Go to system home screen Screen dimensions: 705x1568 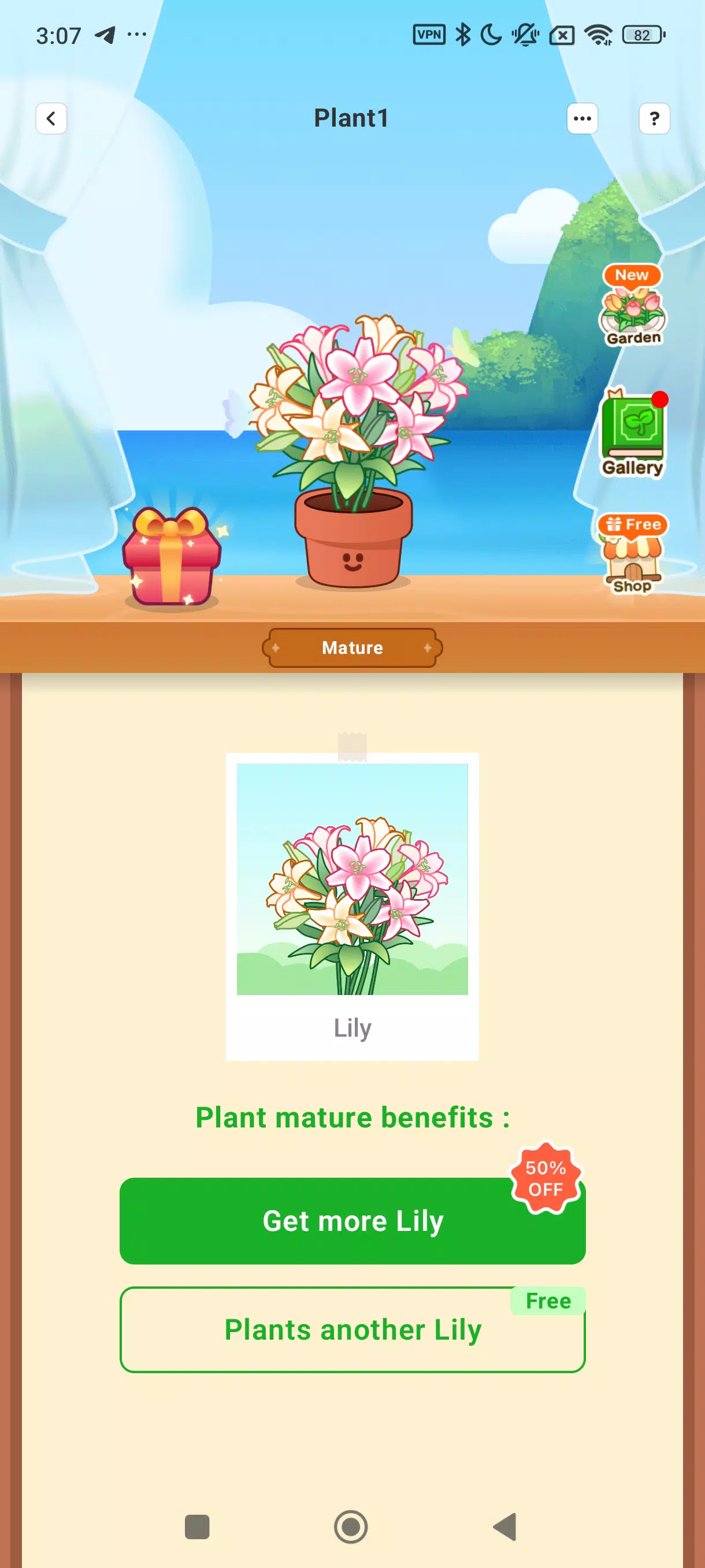351,1526
